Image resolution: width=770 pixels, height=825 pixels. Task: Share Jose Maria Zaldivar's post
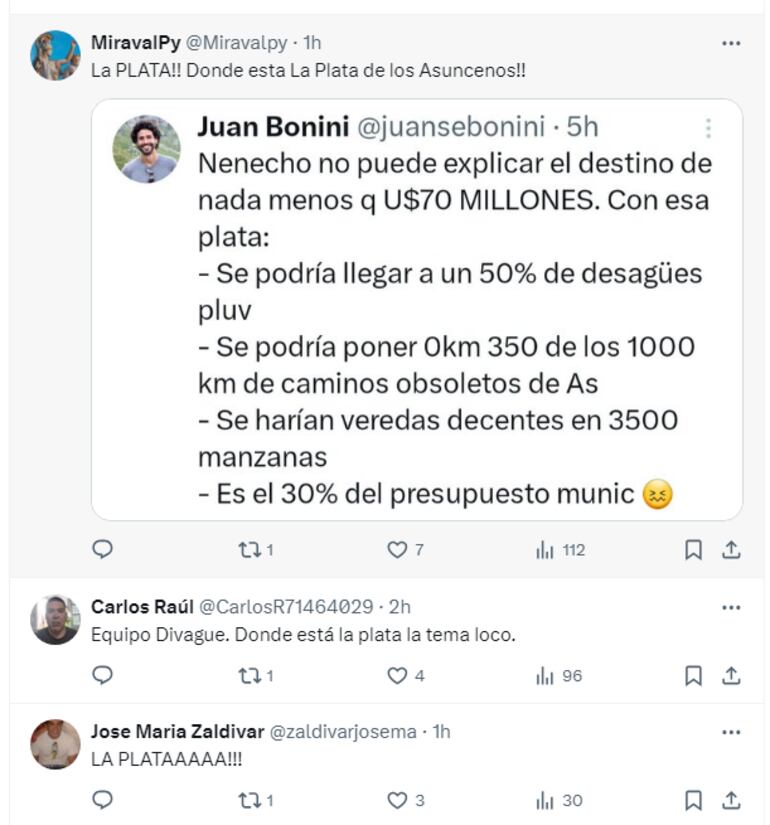click(x=731, y=800)
